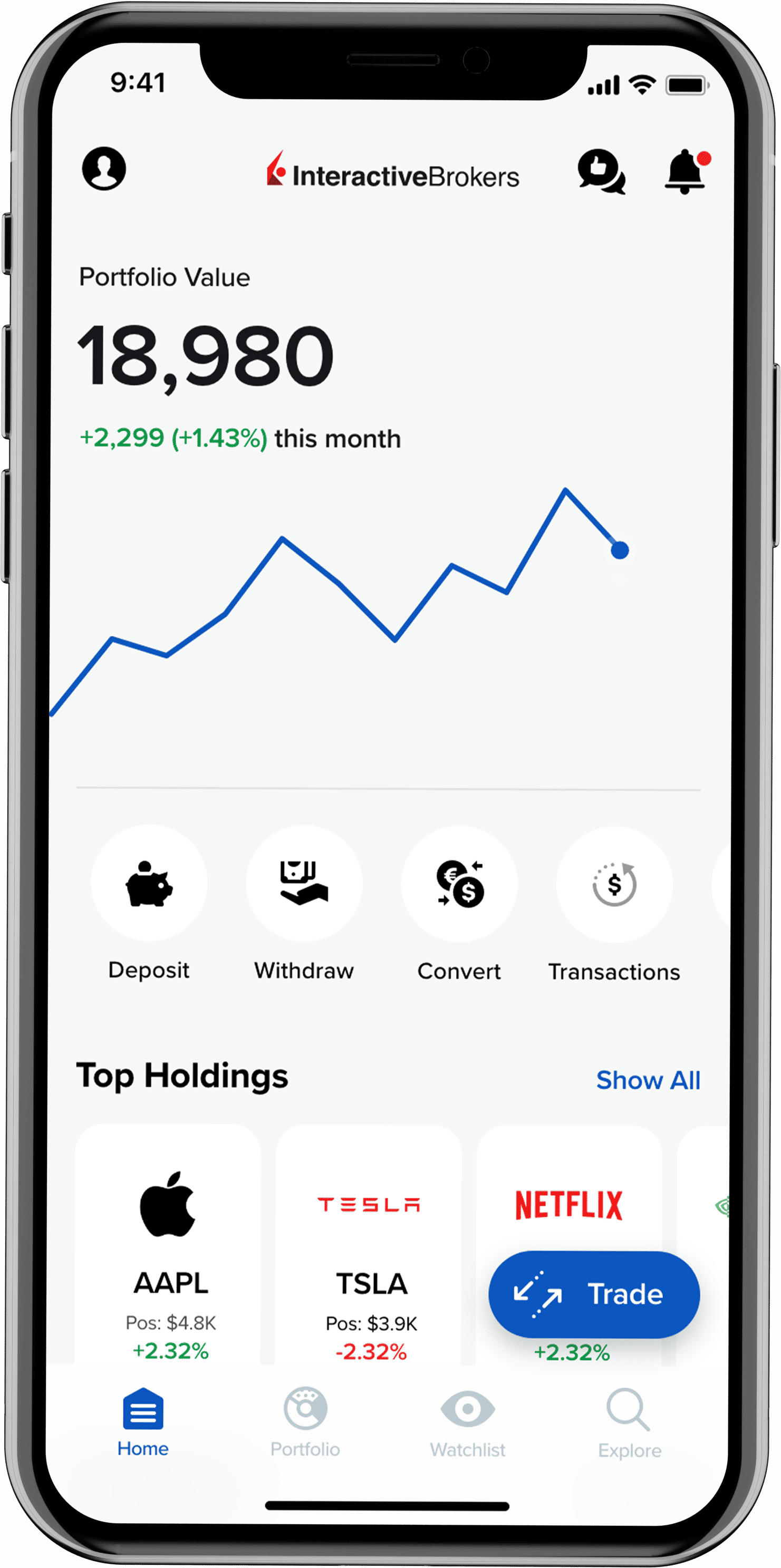View Transactions history
Viewport: 781px width, 1568px height.
coord(614,884)
